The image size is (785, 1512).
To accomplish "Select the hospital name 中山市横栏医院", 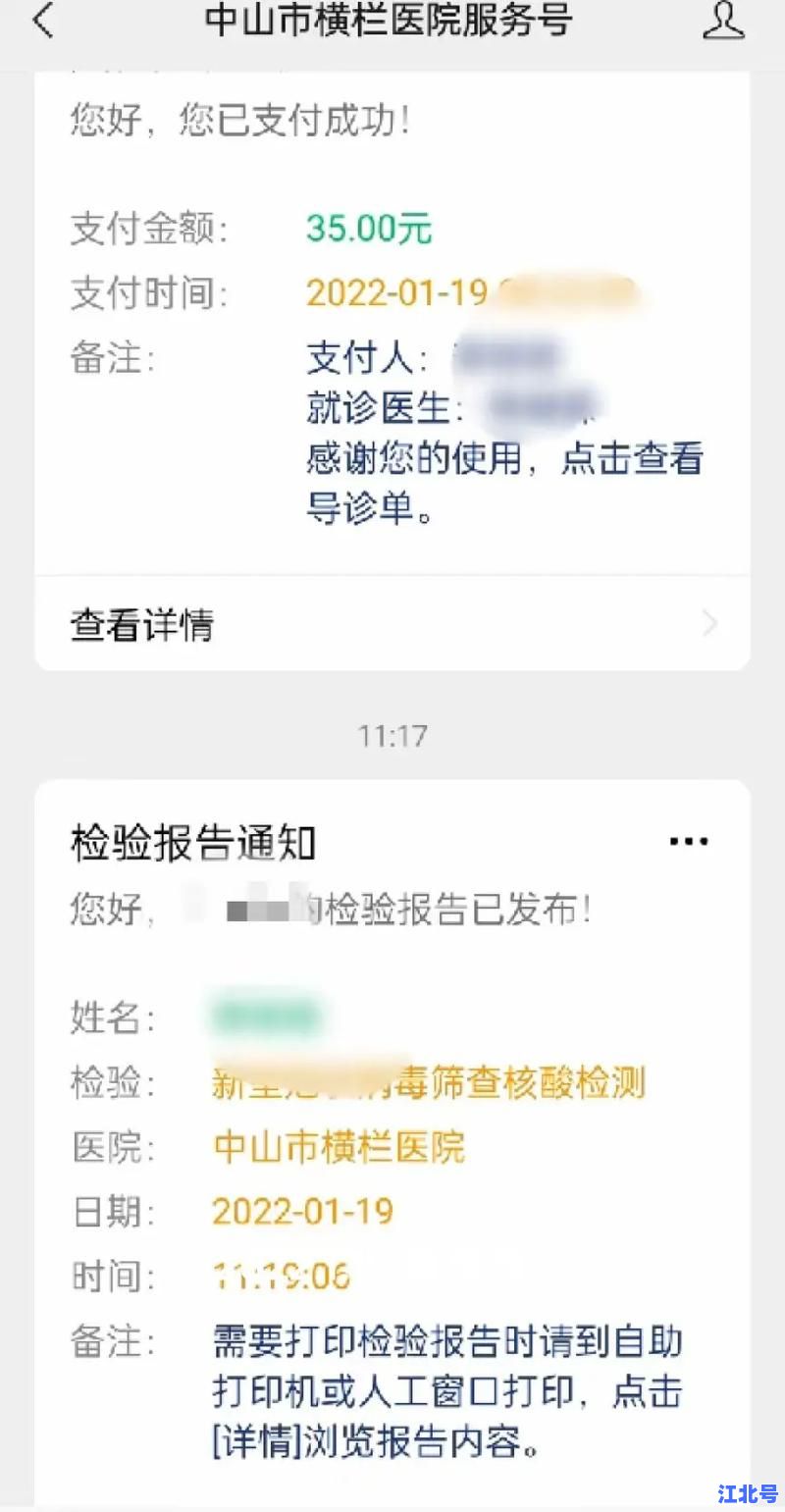I will [x=339, y=1146].
